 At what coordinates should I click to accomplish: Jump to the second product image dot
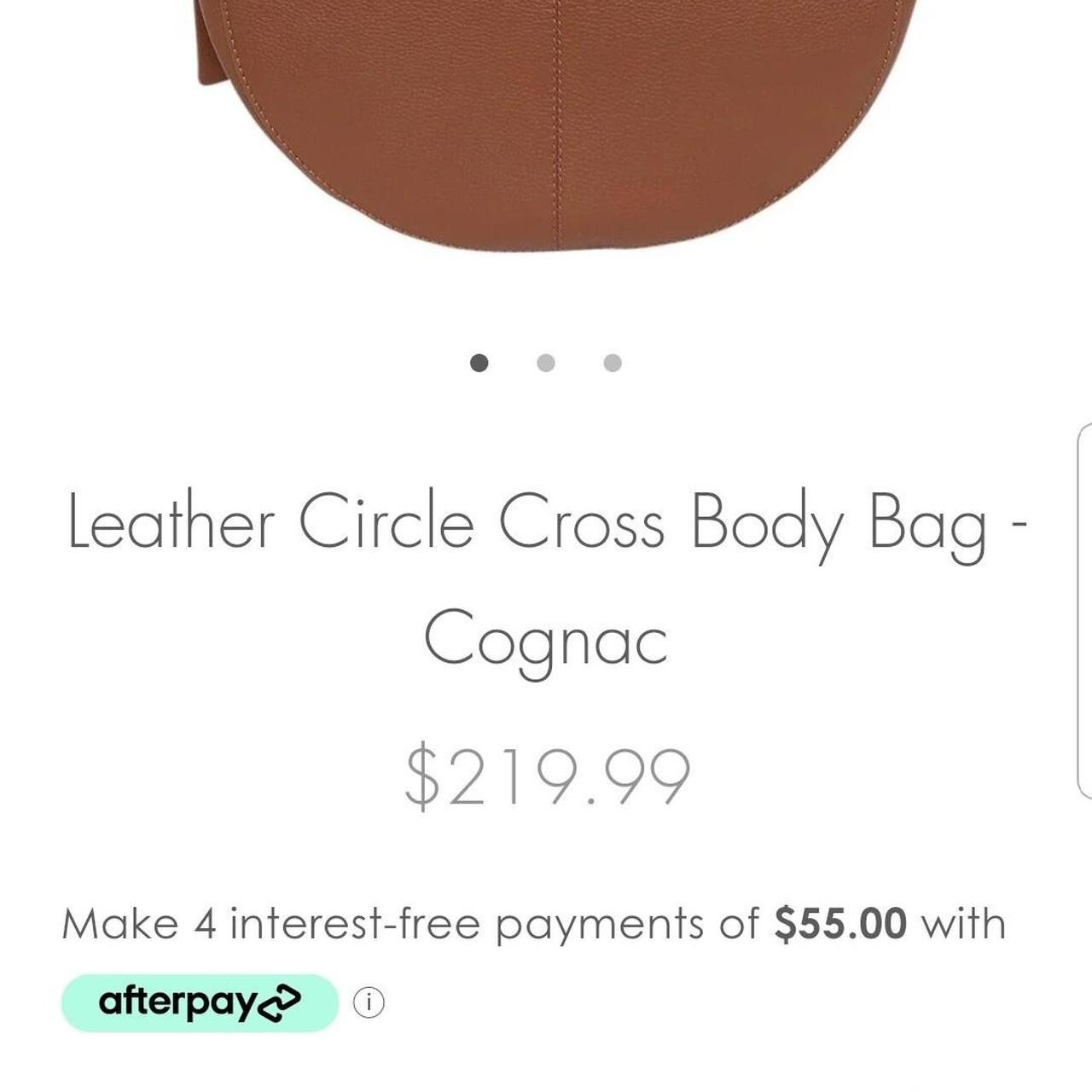click(546, 363)
